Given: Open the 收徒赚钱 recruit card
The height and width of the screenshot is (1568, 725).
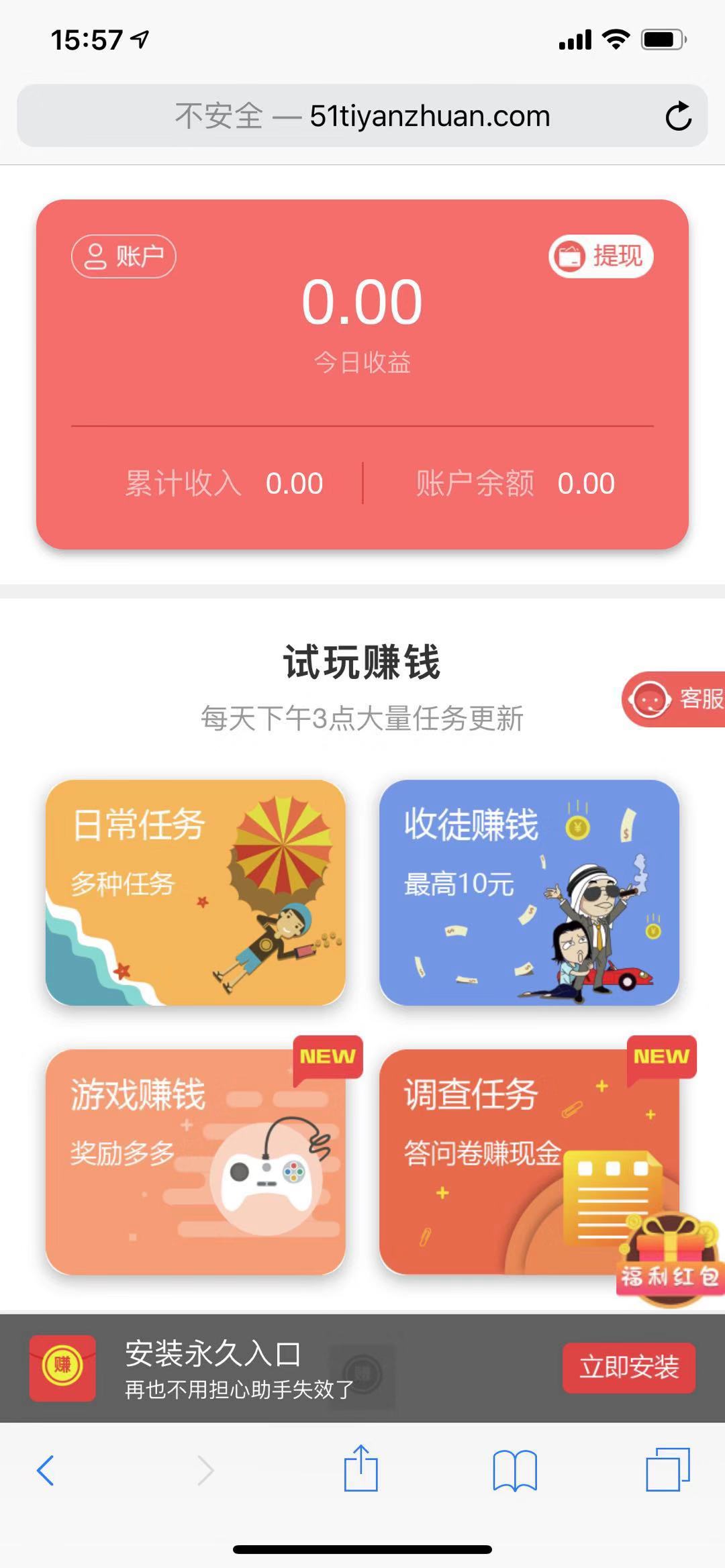Looking at the screenshot, I should coord(530,889).
